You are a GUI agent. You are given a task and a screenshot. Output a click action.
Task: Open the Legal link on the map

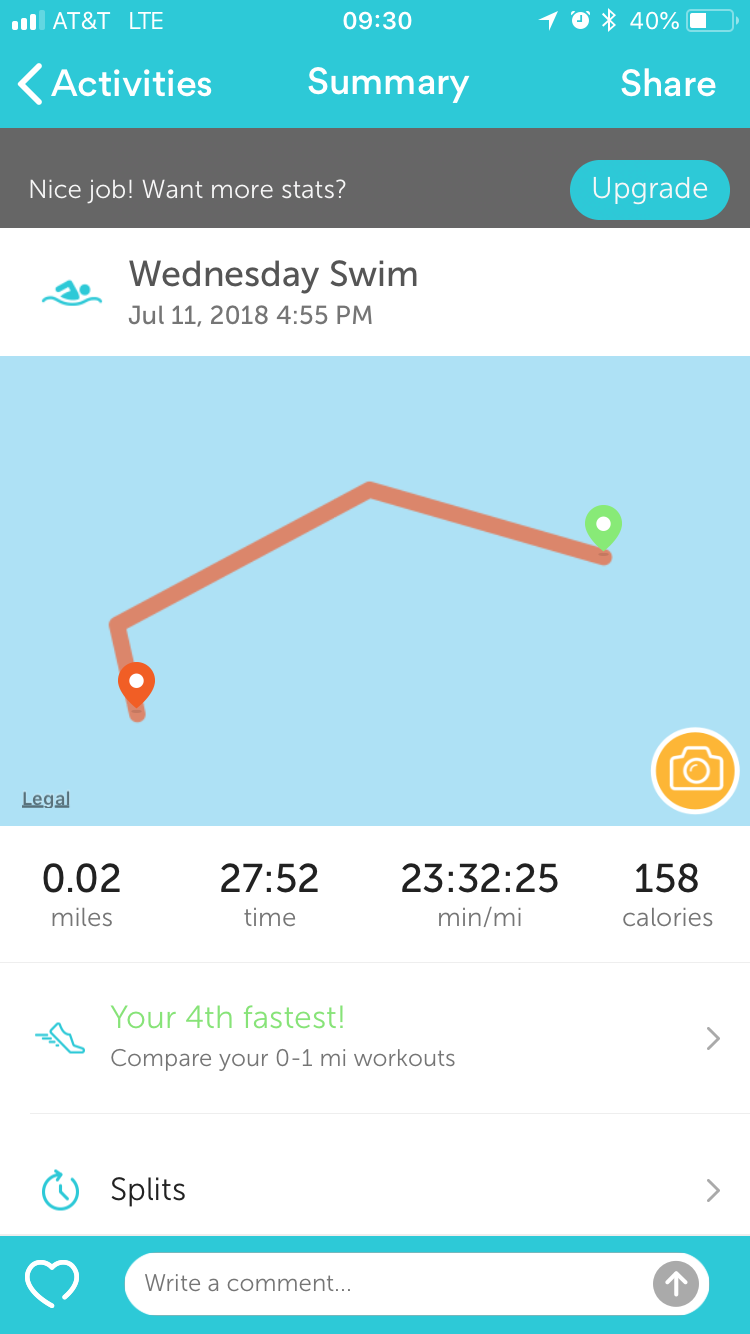tap(46, 799)
